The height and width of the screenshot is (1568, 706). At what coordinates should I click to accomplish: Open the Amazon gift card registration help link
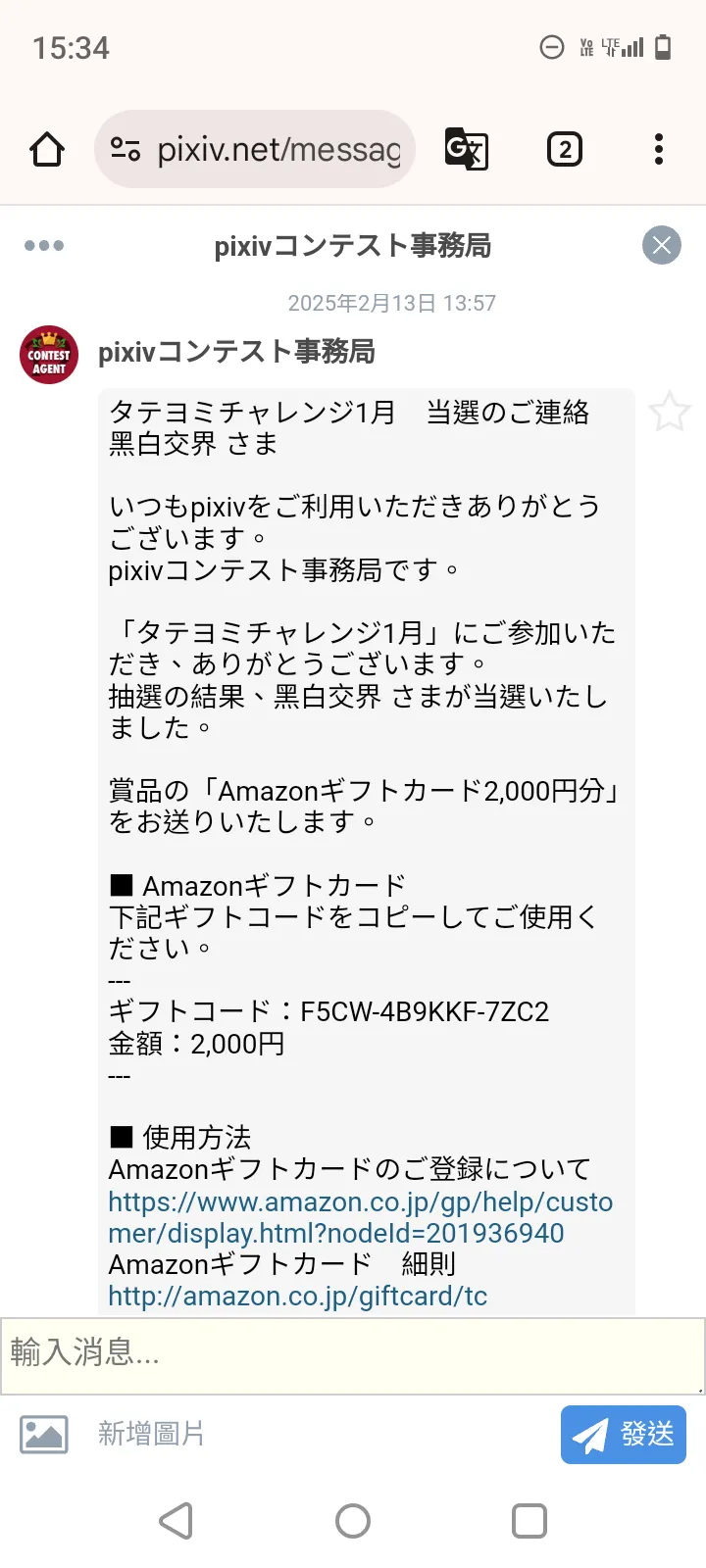tap(360, 1217)
